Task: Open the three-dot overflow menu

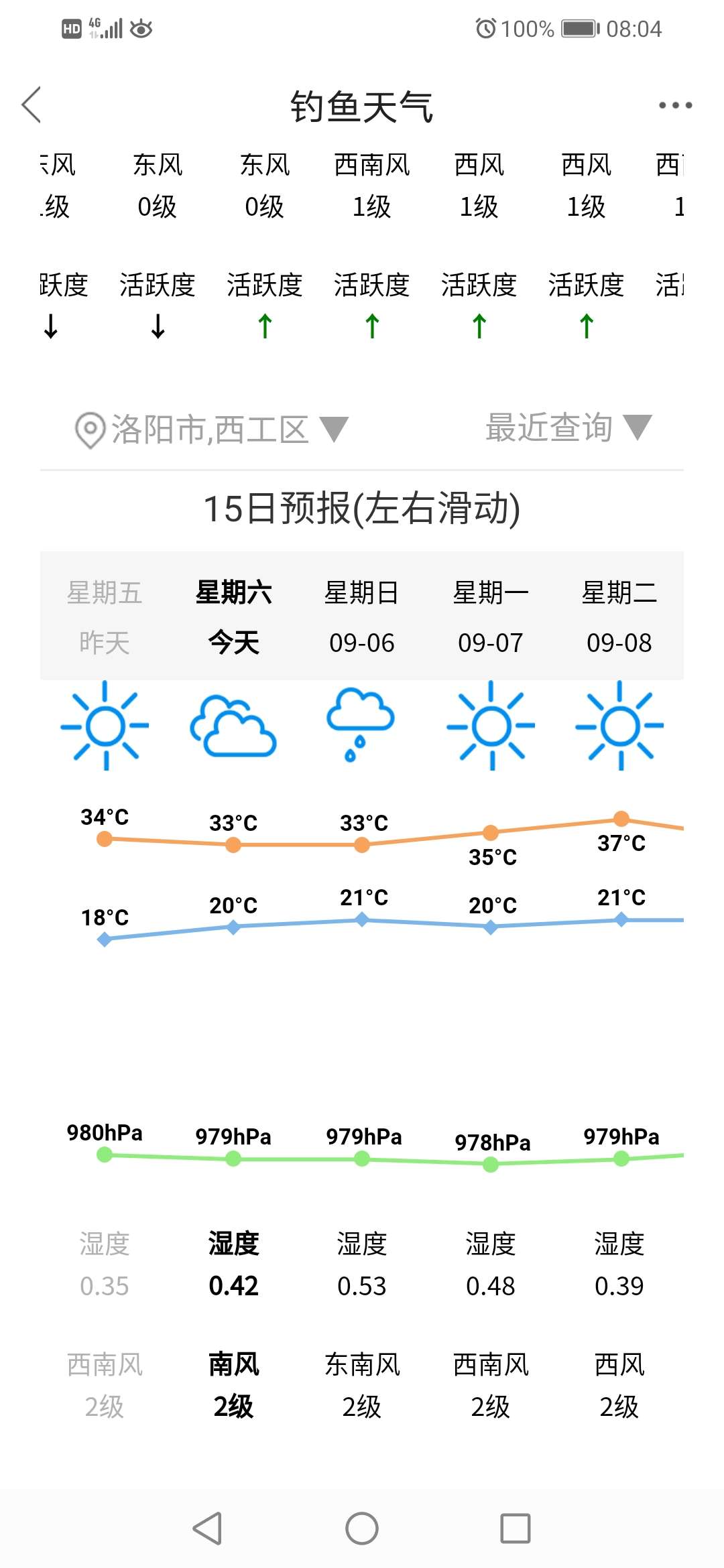Action: (x=675, y=105)
